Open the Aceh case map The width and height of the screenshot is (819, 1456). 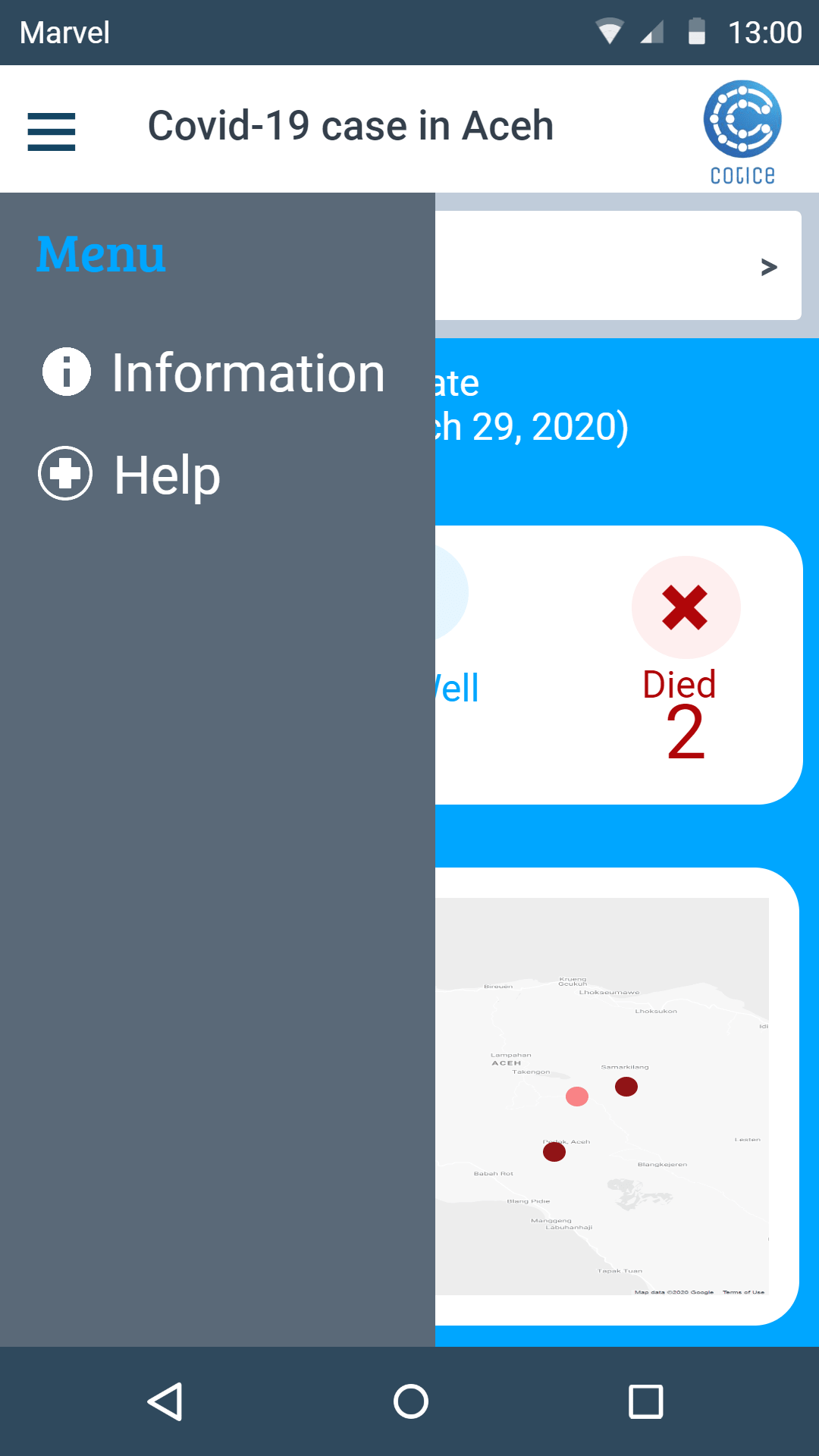click(x=602, y=1096)
